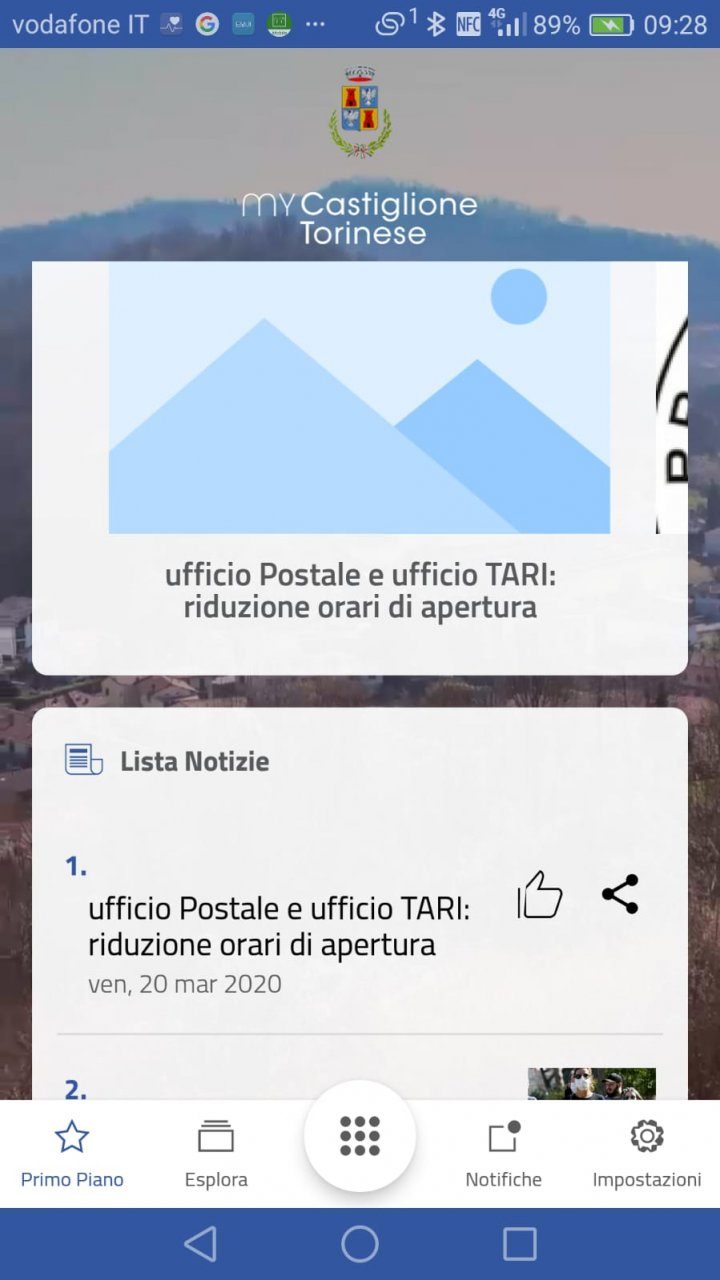This screenshot has width=720, height=1280.
Task: Tap the Castiglione Torinese coat of arms logo
Action: (x=358, y=112)
